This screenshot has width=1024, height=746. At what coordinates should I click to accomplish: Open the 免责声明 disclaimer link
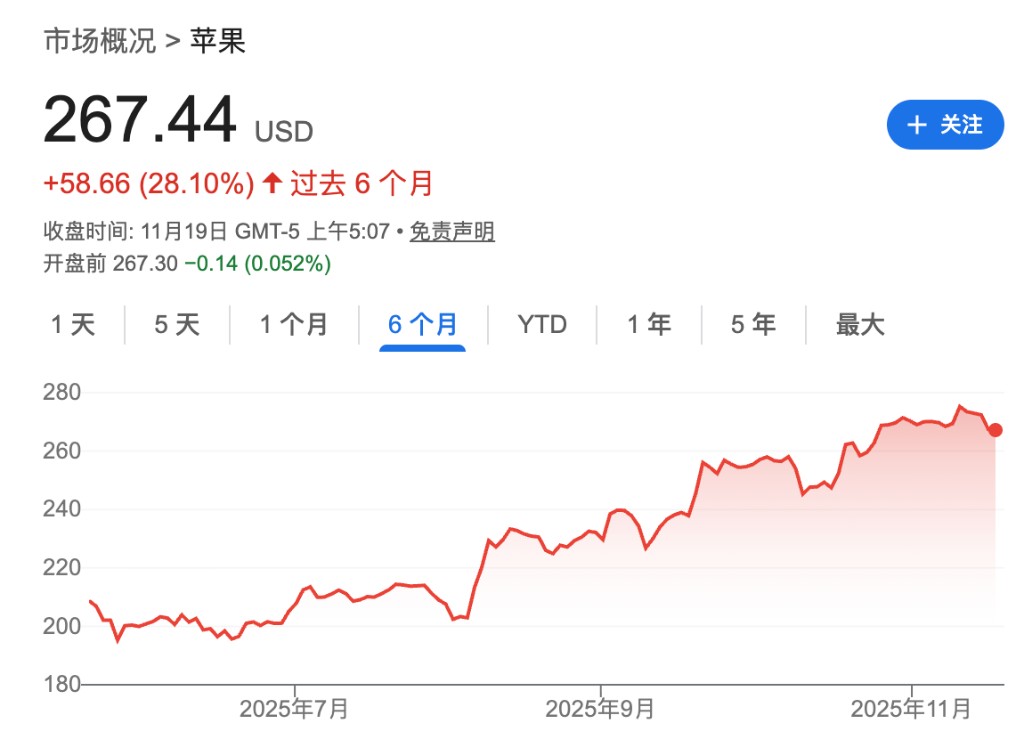[x=452, y=232]
